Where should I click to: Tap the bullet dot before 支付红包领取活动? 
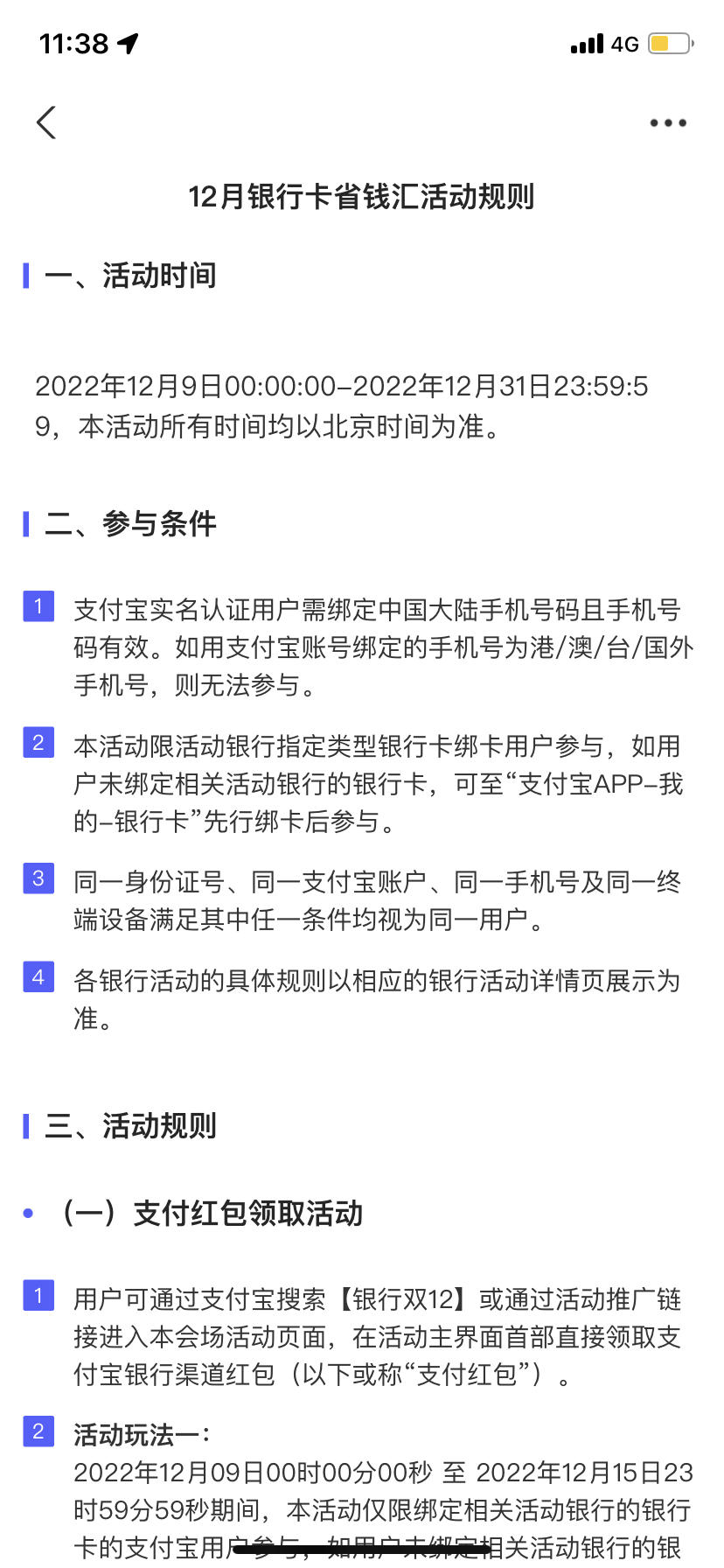click(28, 1214)
